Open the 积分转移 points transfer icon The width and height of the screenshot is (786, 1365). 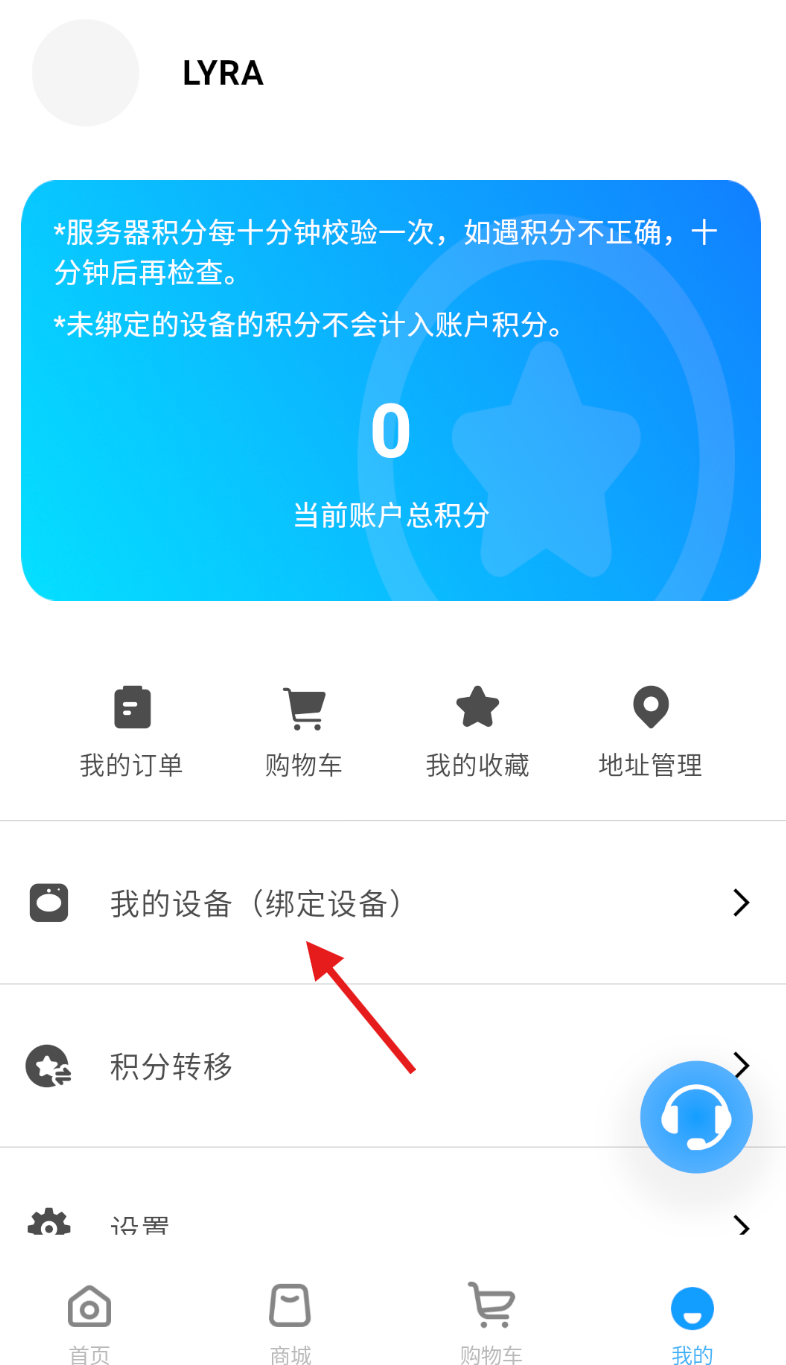click(47, 1066)
